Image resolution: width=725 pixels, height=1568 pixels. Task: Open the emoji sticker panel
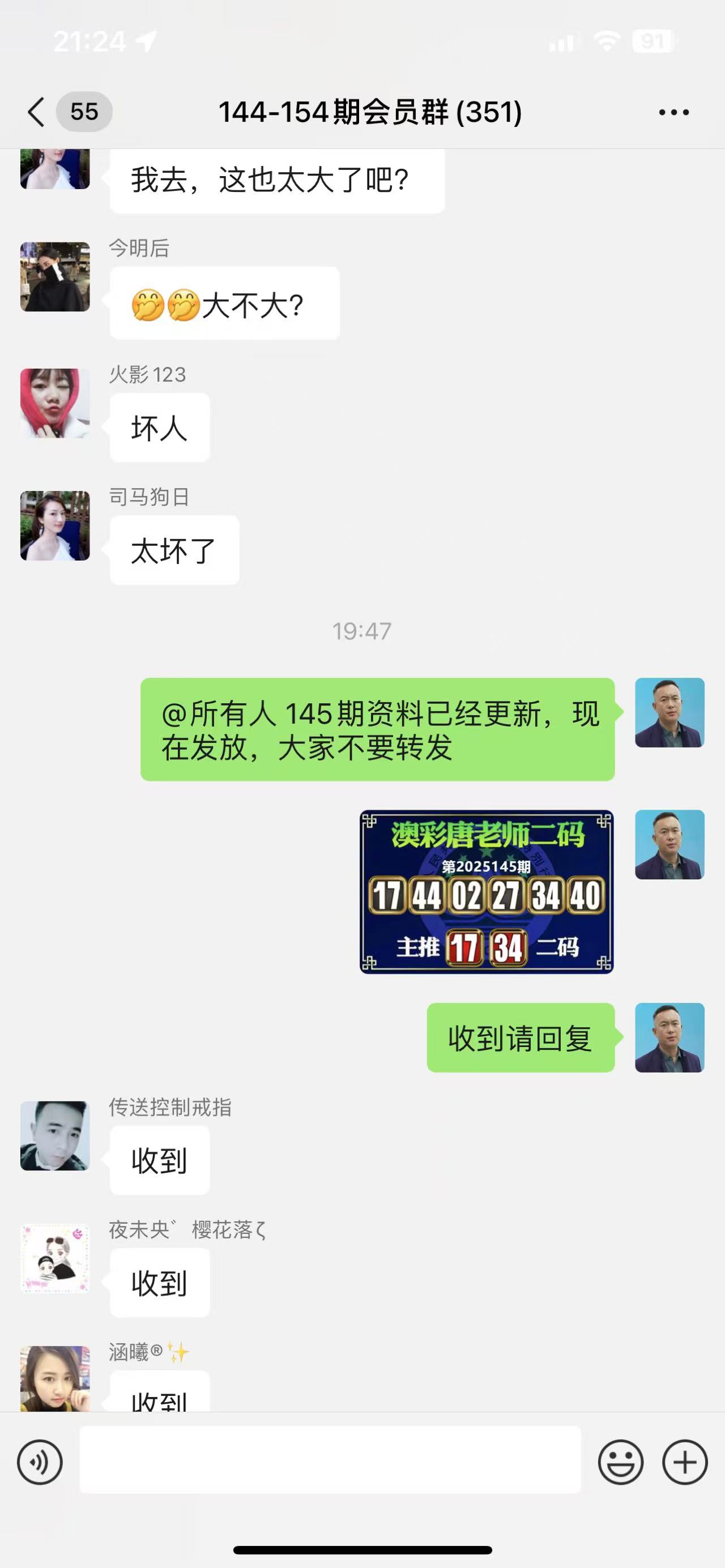(x=620, y=1462)
